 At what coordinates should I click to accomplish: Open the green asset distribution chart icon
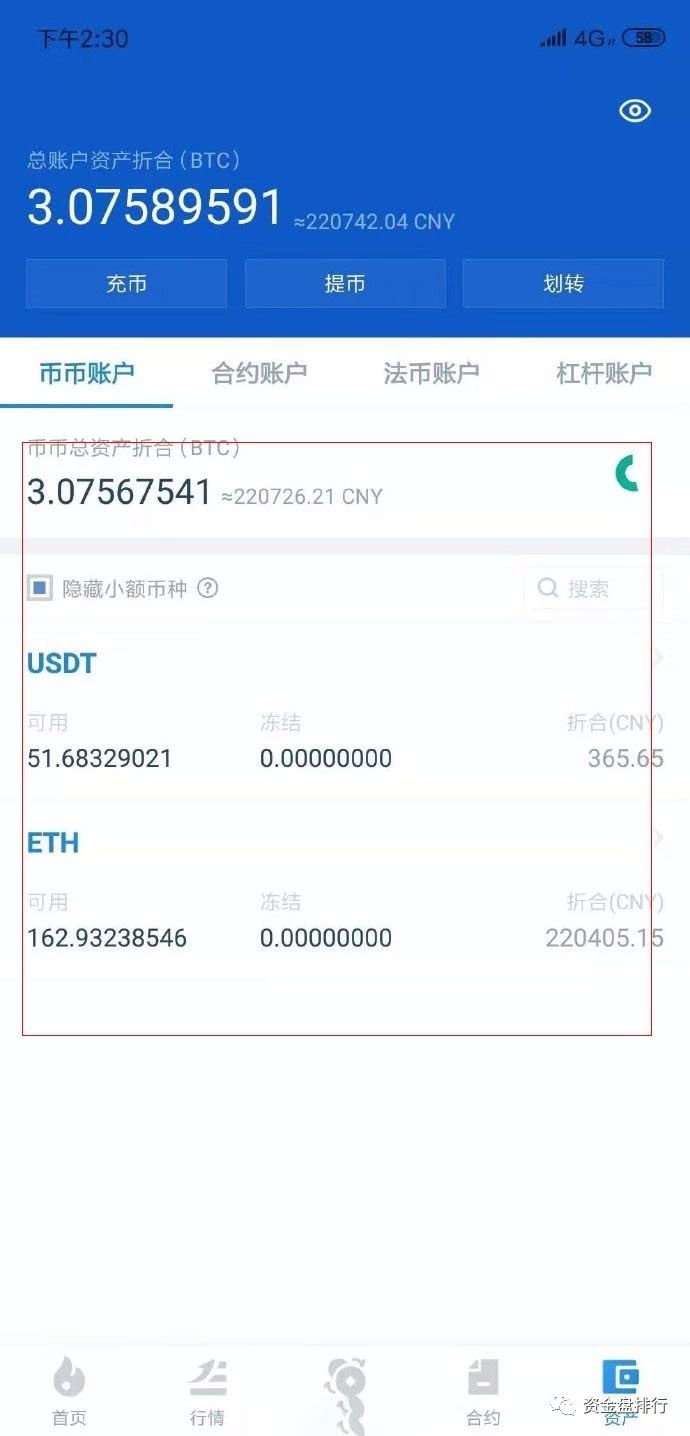[628, 473]
